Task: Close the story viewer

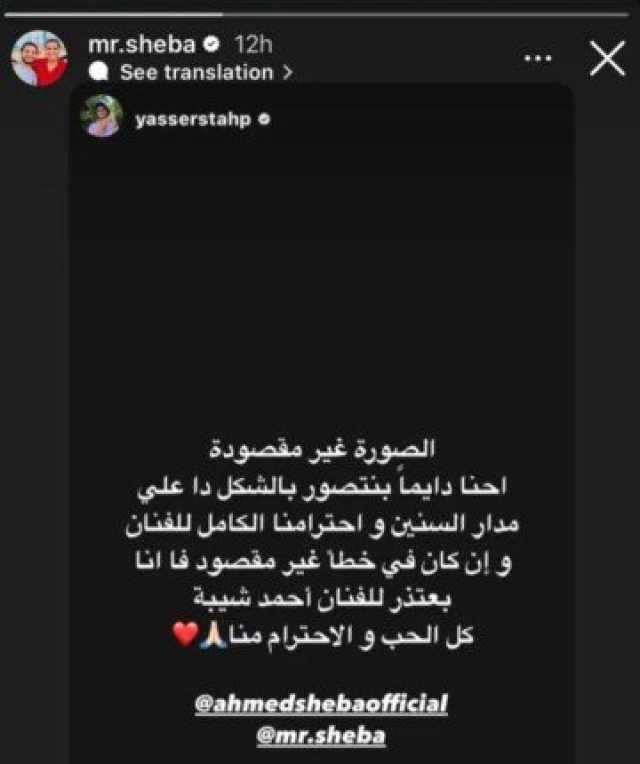Action: tap(607, 60)
